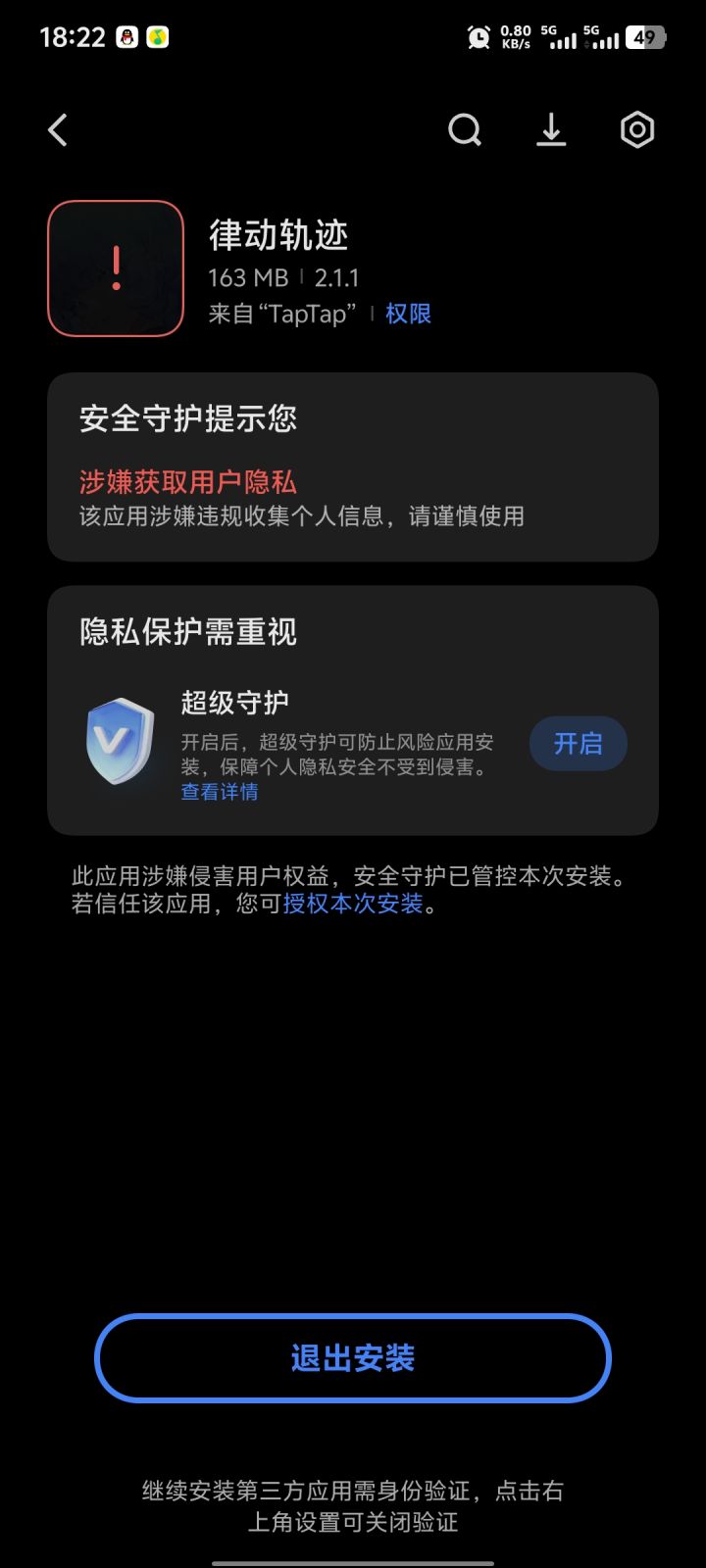
Task: Tap 开启 to enable 超级守护
Action: coord(579,744)
